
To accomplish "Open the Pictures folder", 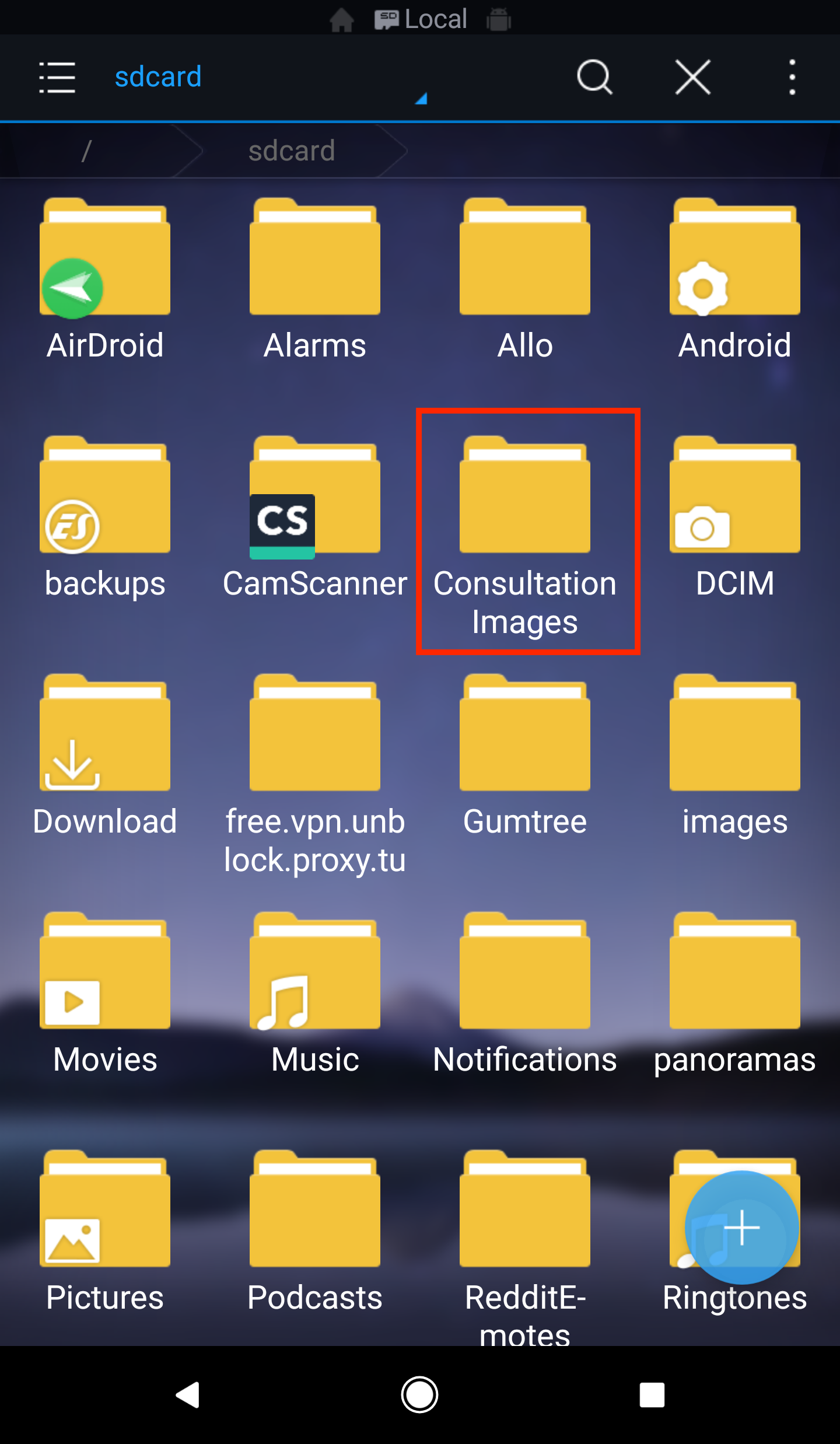I will click(105, 1232).
